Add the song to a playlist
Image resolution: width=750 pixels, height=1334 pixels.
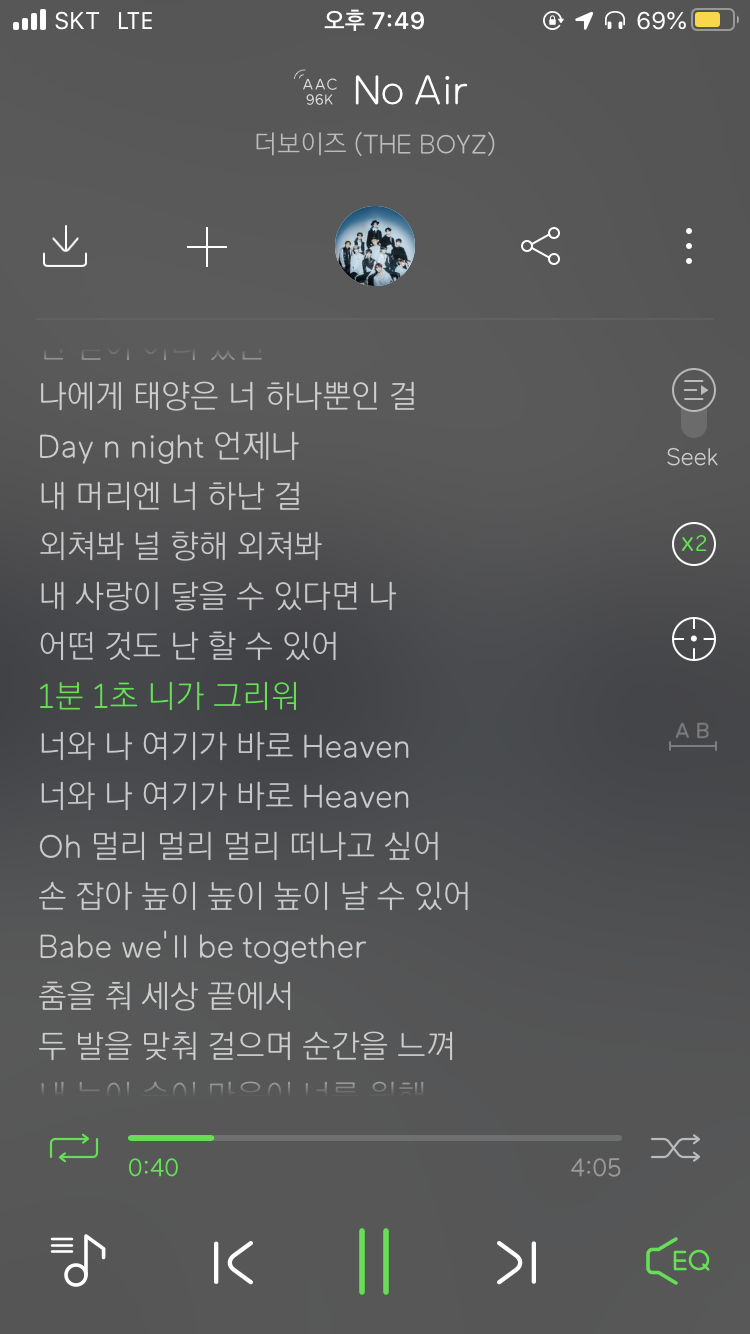click(x=207, y=246)
